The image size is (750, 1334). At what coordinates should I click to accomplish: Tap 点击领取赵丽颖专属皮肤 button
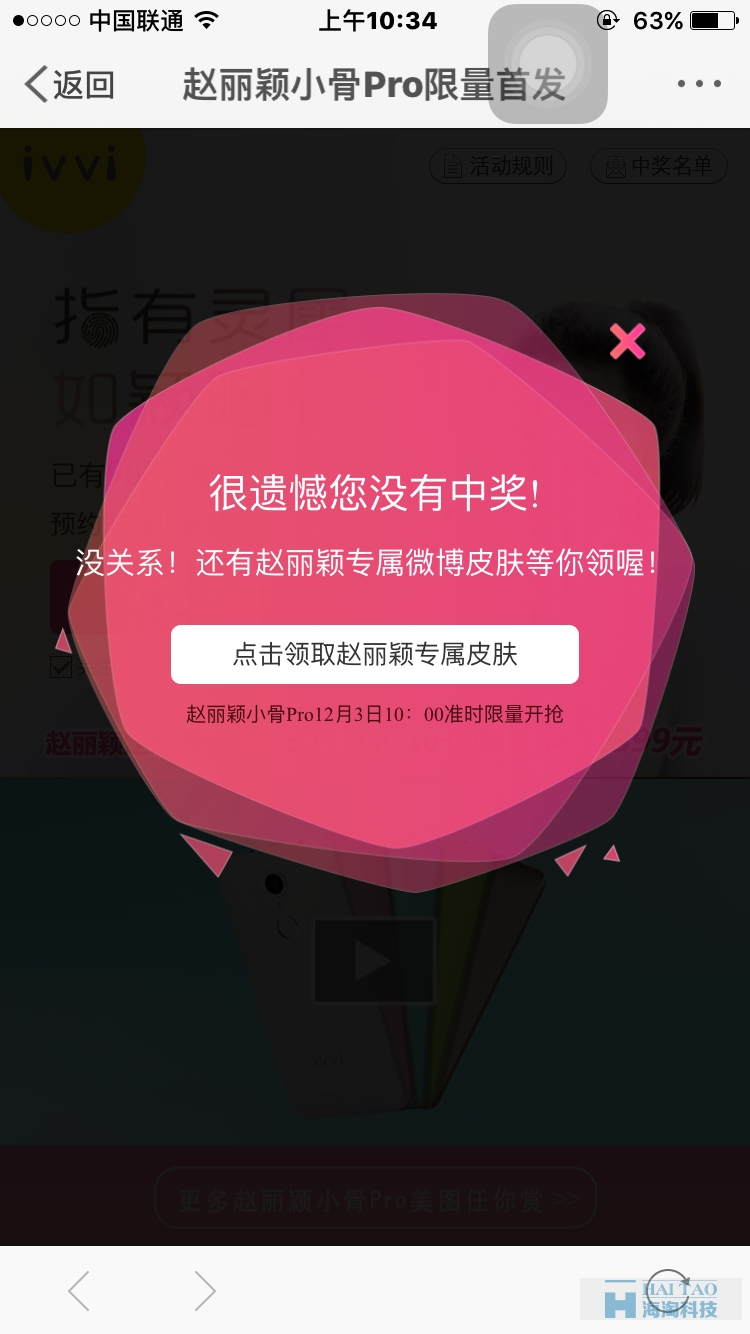click(375, 655)
